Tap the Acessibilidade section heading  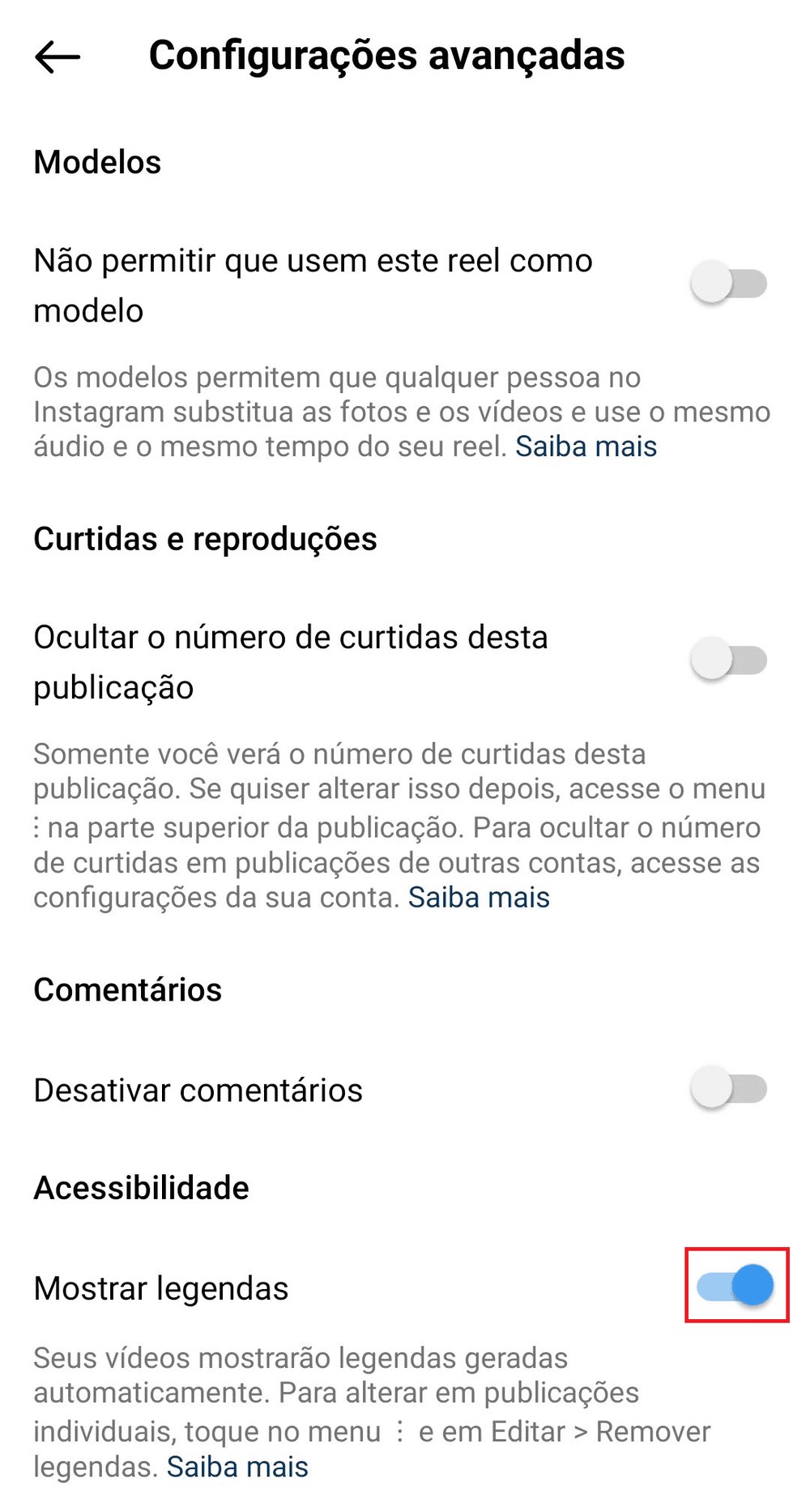point(142,1188)
